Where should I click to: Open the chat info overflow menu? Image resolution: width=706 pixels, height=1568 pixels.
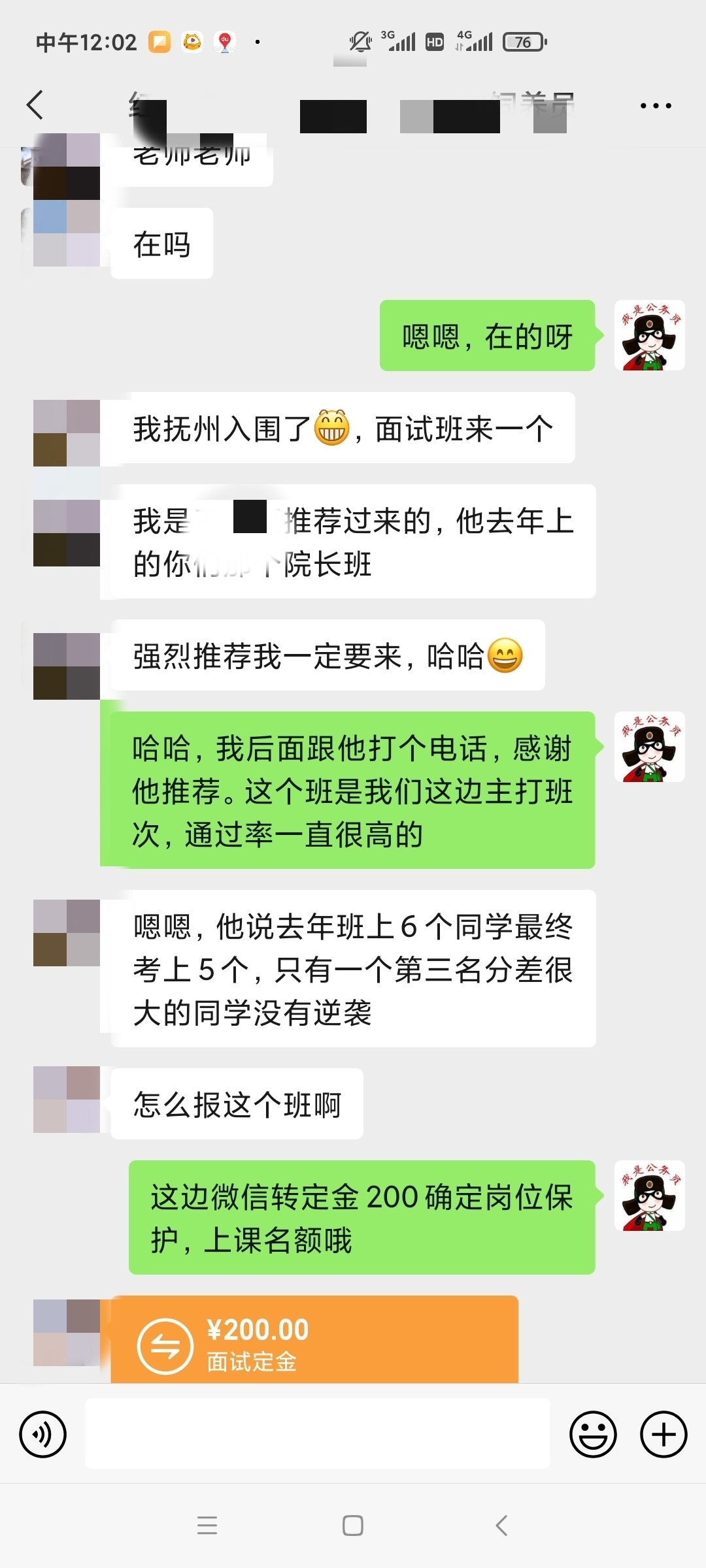[x=656, y=105]
